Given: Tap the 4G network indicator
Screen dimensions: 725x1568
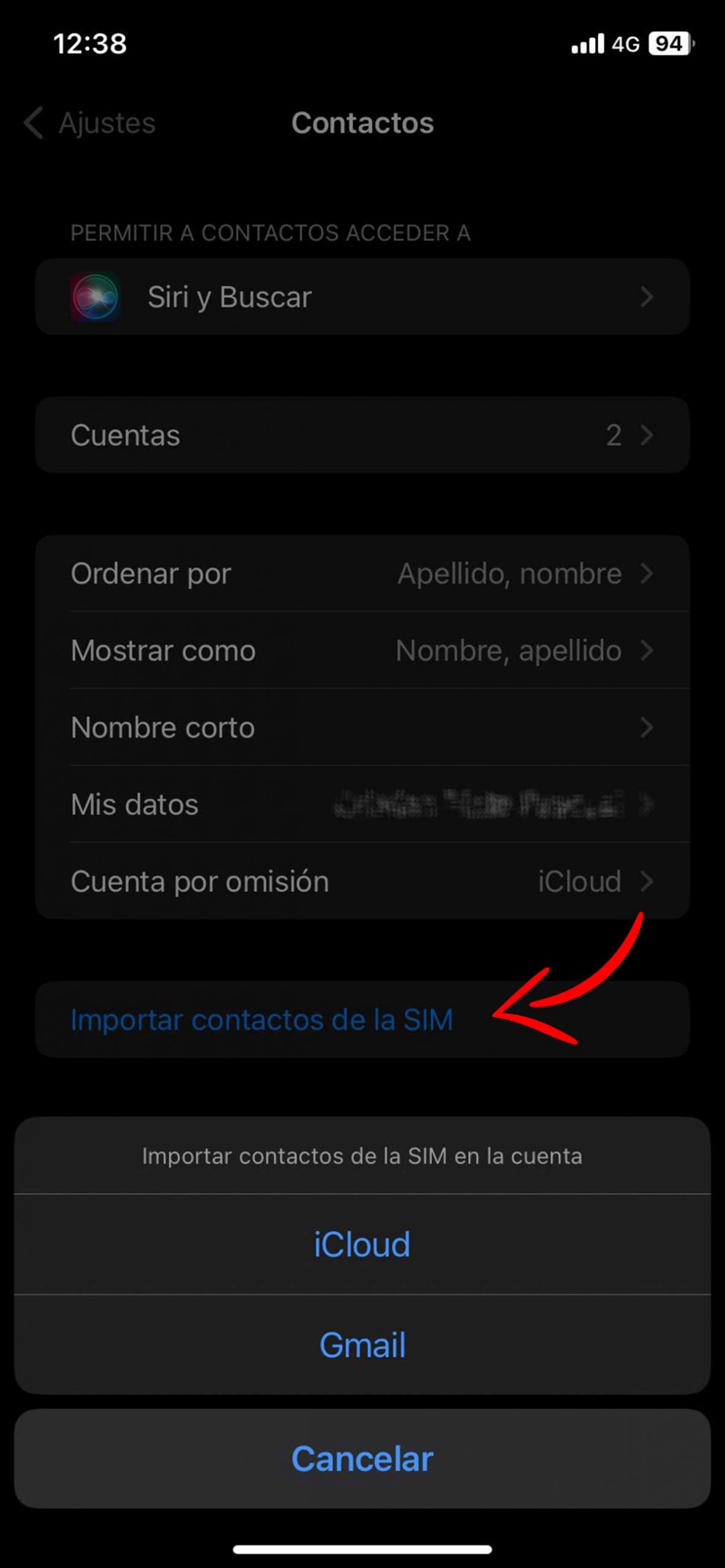Looking at the screenshot, I should click(626, 43).
